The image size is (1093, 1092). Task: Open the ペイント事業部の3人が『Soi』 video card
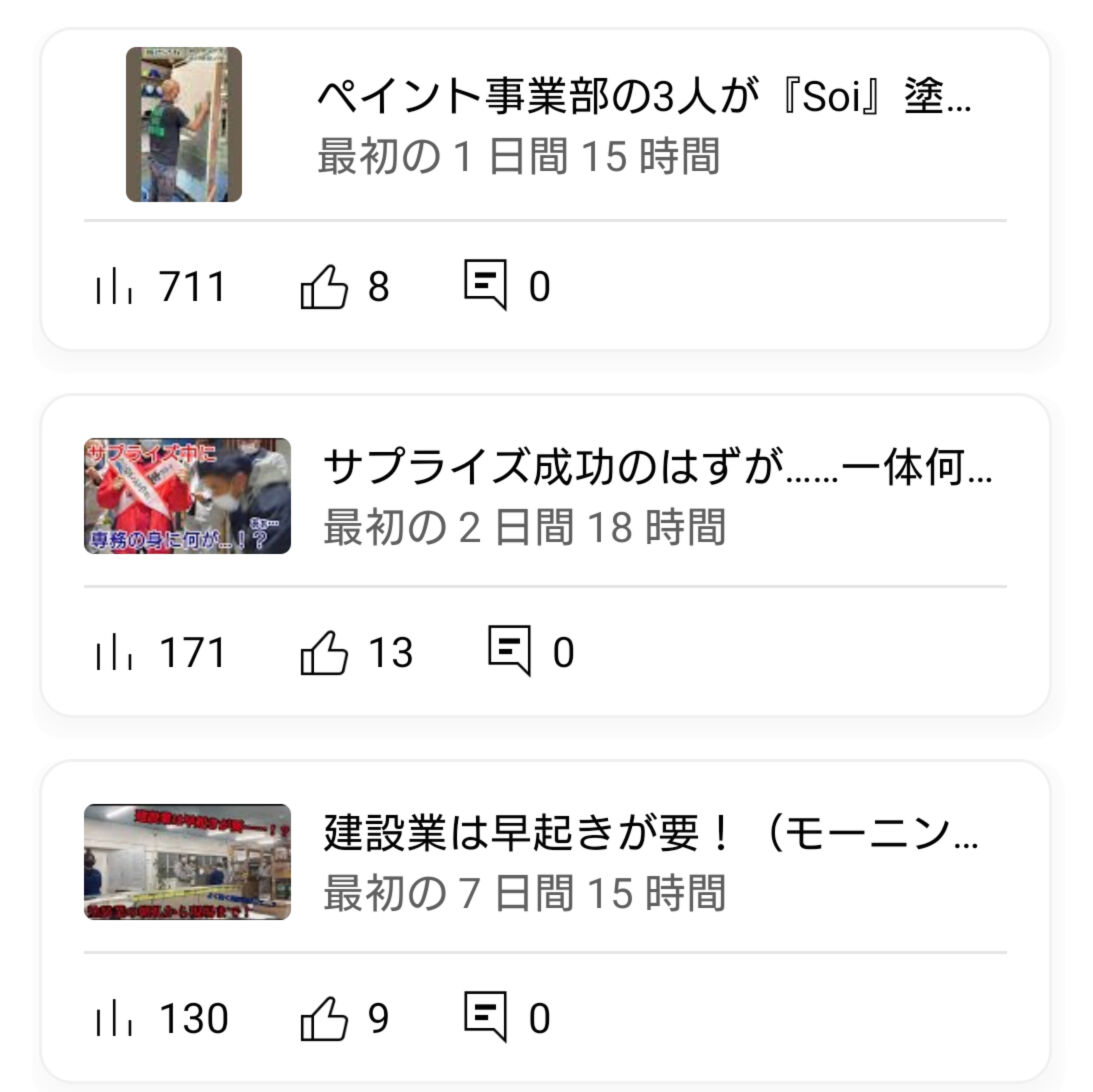(x=642, y=99)
